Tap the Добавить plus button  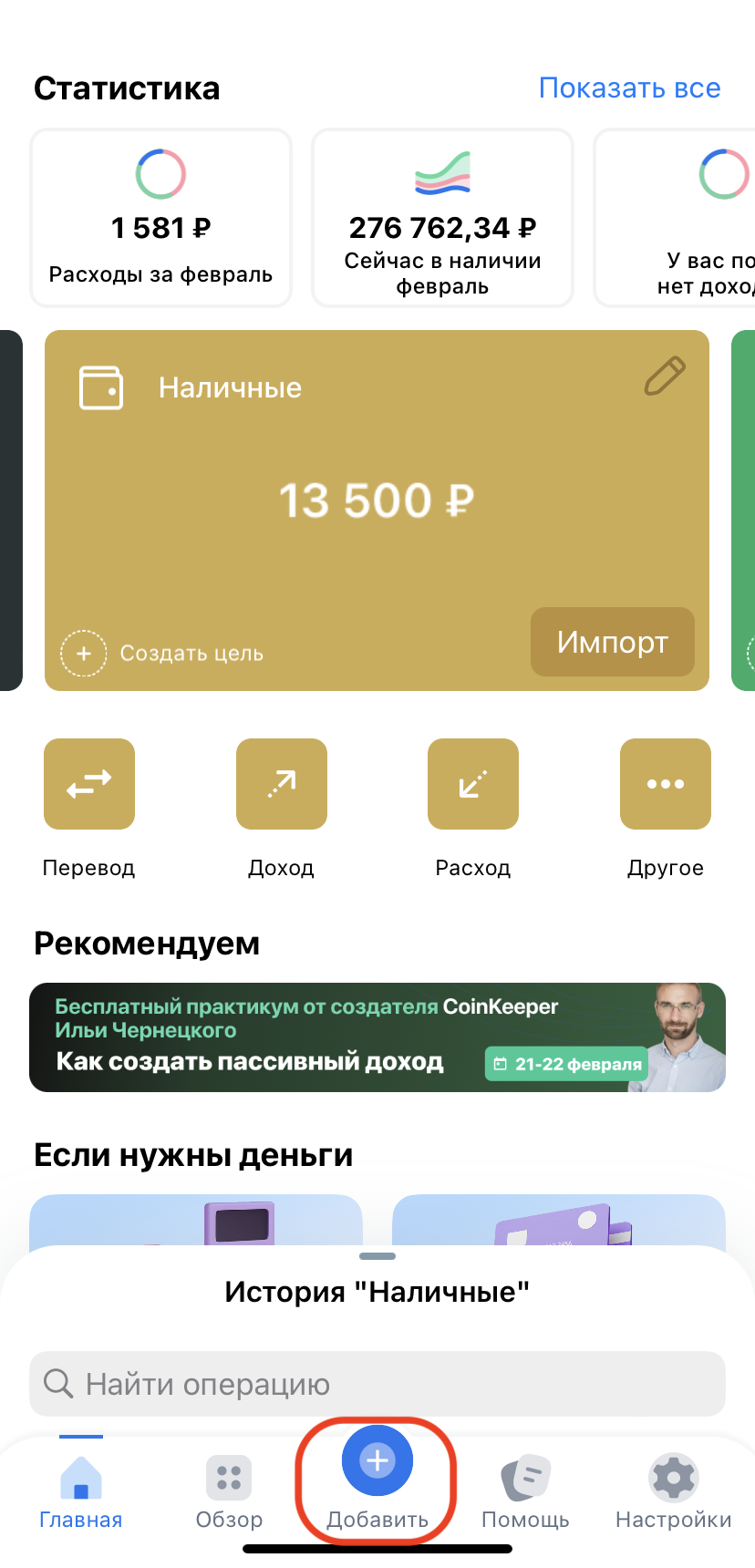pyautogui.click(x=377, y=1462)
